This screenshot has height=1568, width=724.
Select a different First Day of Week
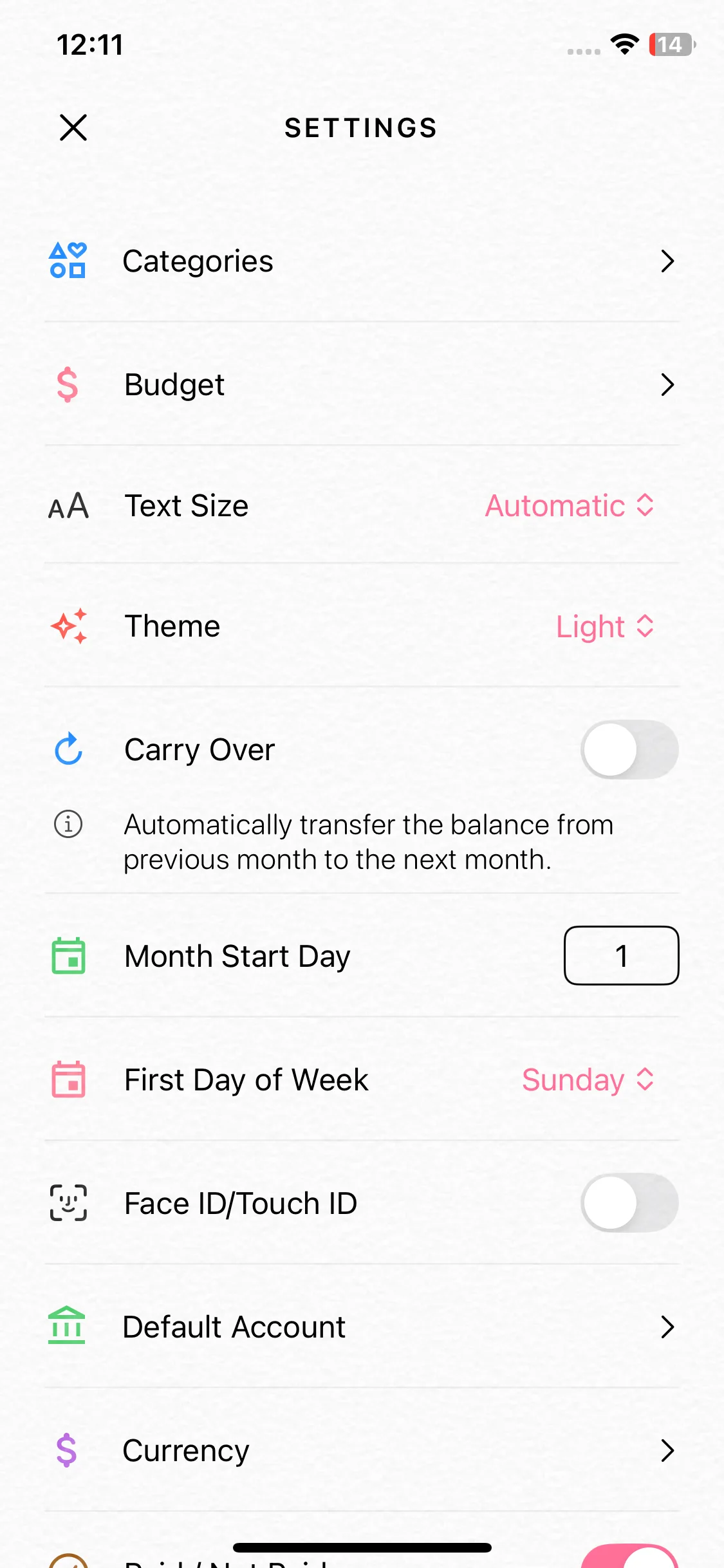[x=588, y=1080]
